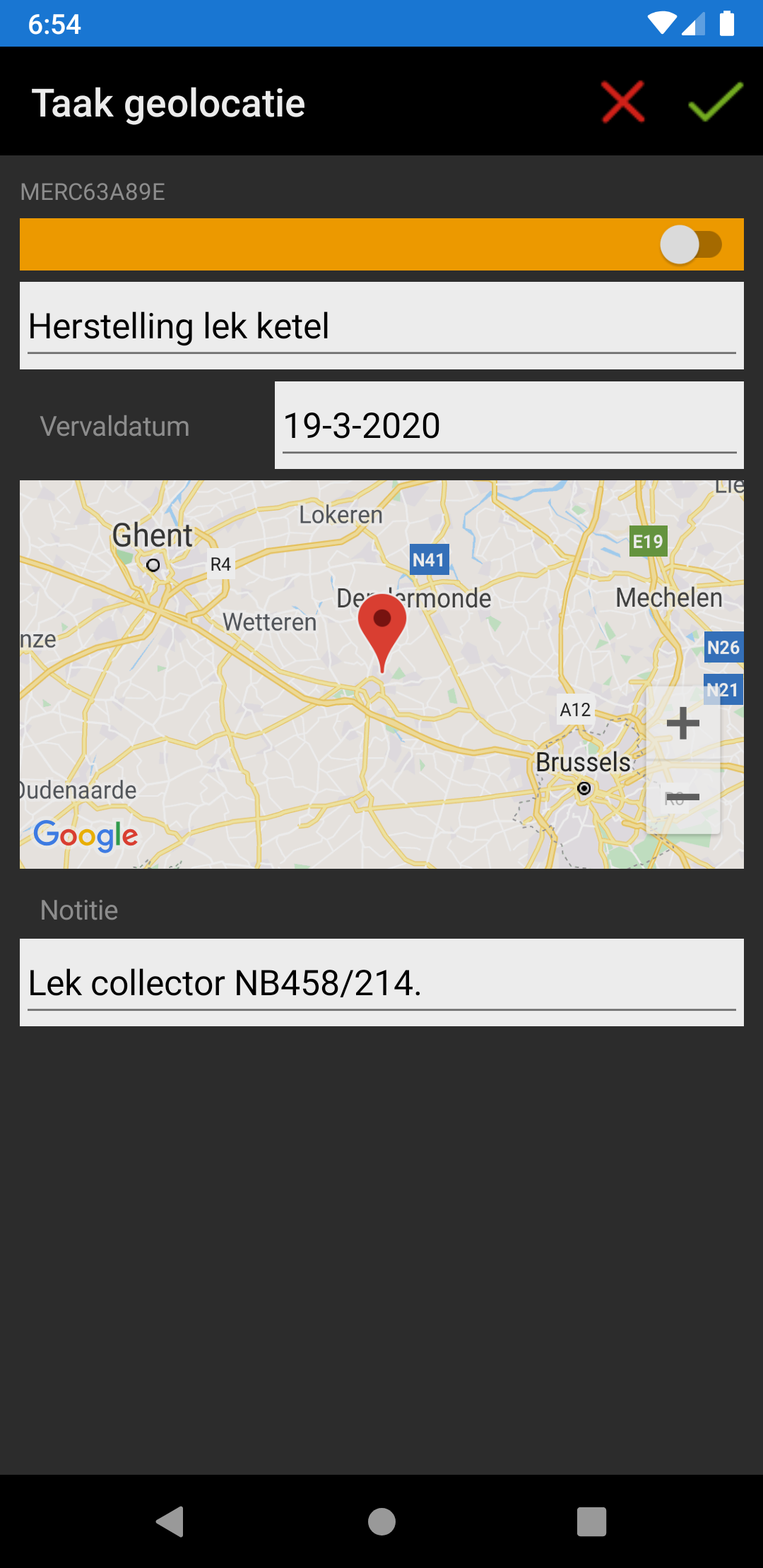Change the Vervaldatum date 19-3-2020

[x=509, y=426]
